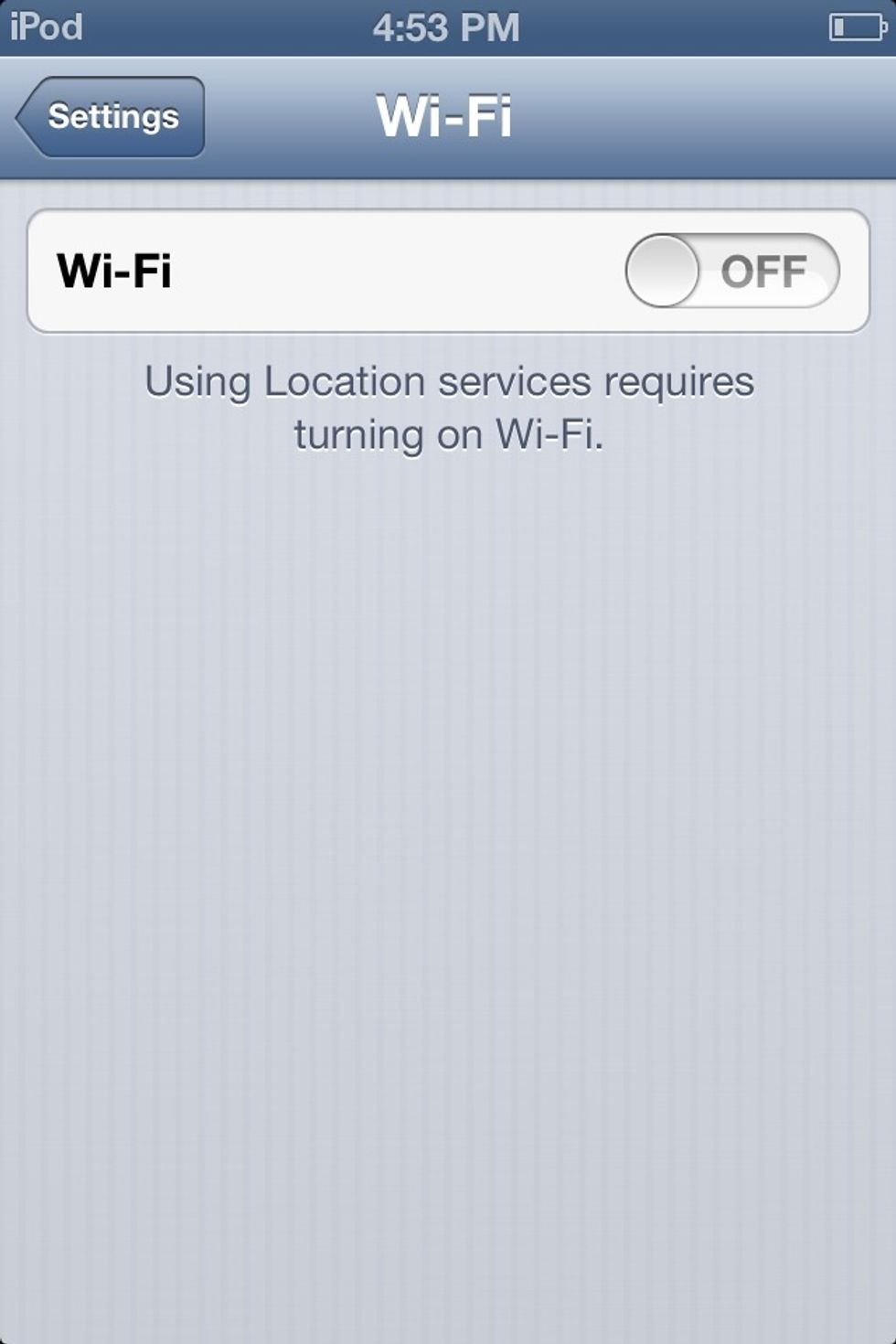896x1344 pixels.
Task: Select the clock showing 4:53 PM
Action: (448, 27)
